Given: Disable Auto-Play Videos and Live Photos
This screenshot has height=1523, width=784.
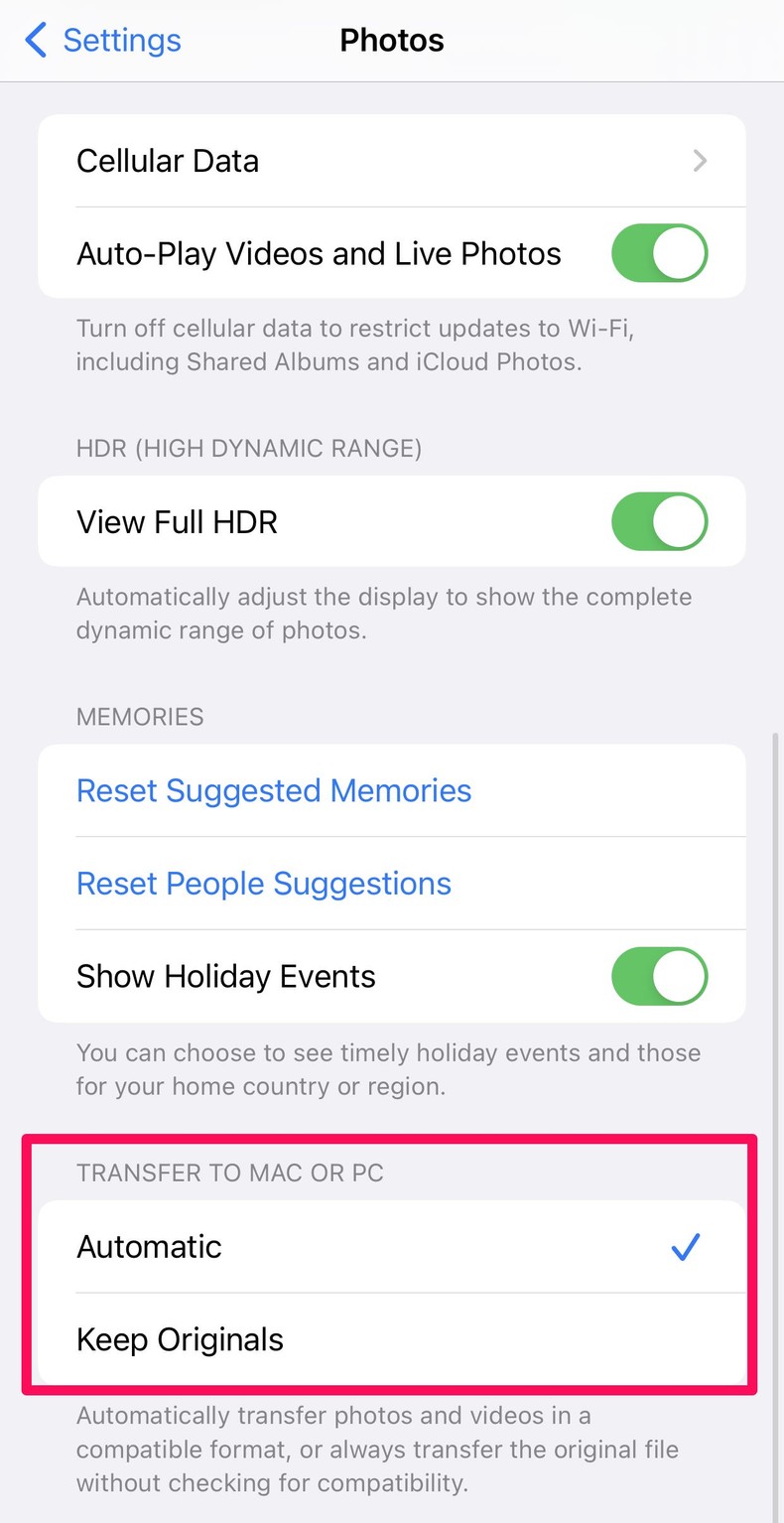Looking at the screenshot, I should [x=659, y=253].
